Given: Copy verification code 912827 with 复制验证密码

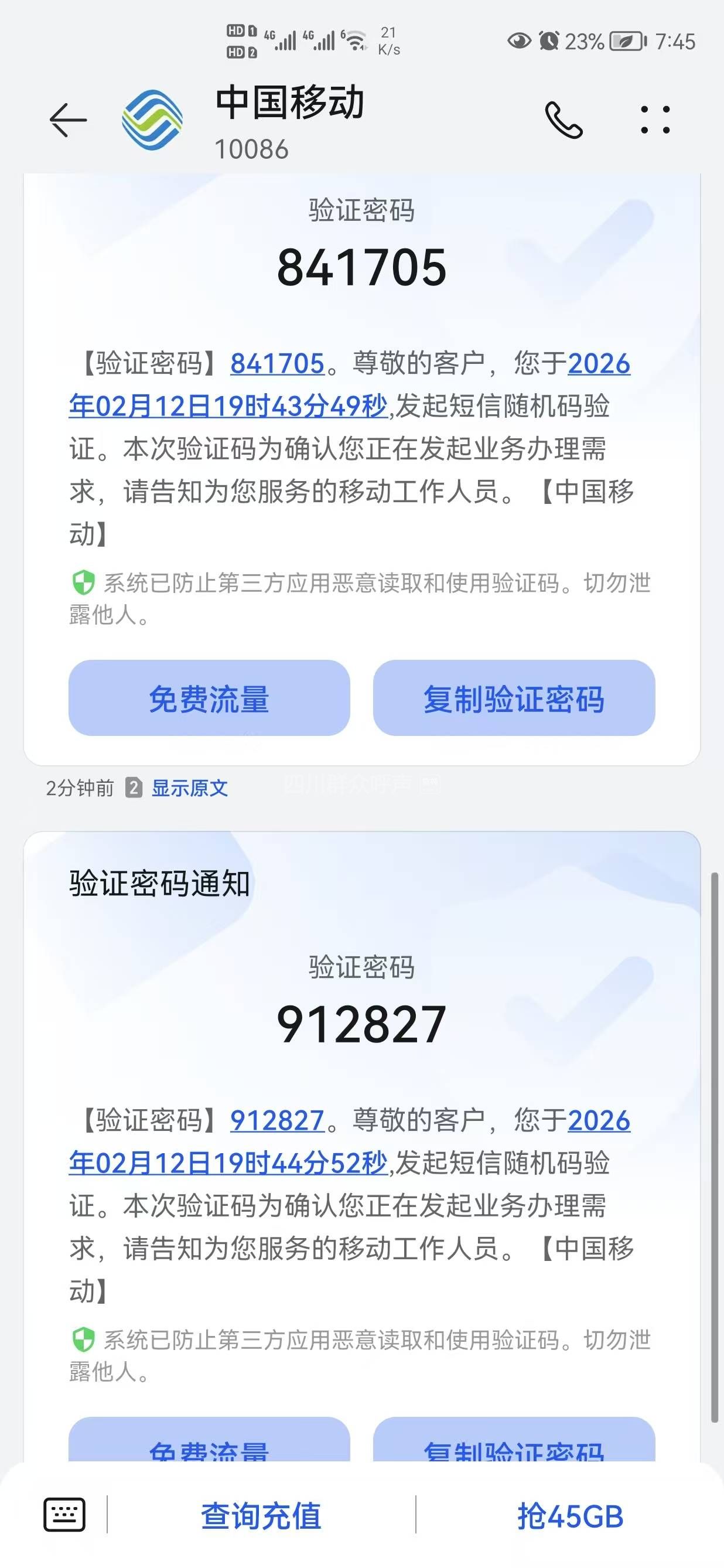Looking at the screenshot, I should click(x=514, y=1443).
